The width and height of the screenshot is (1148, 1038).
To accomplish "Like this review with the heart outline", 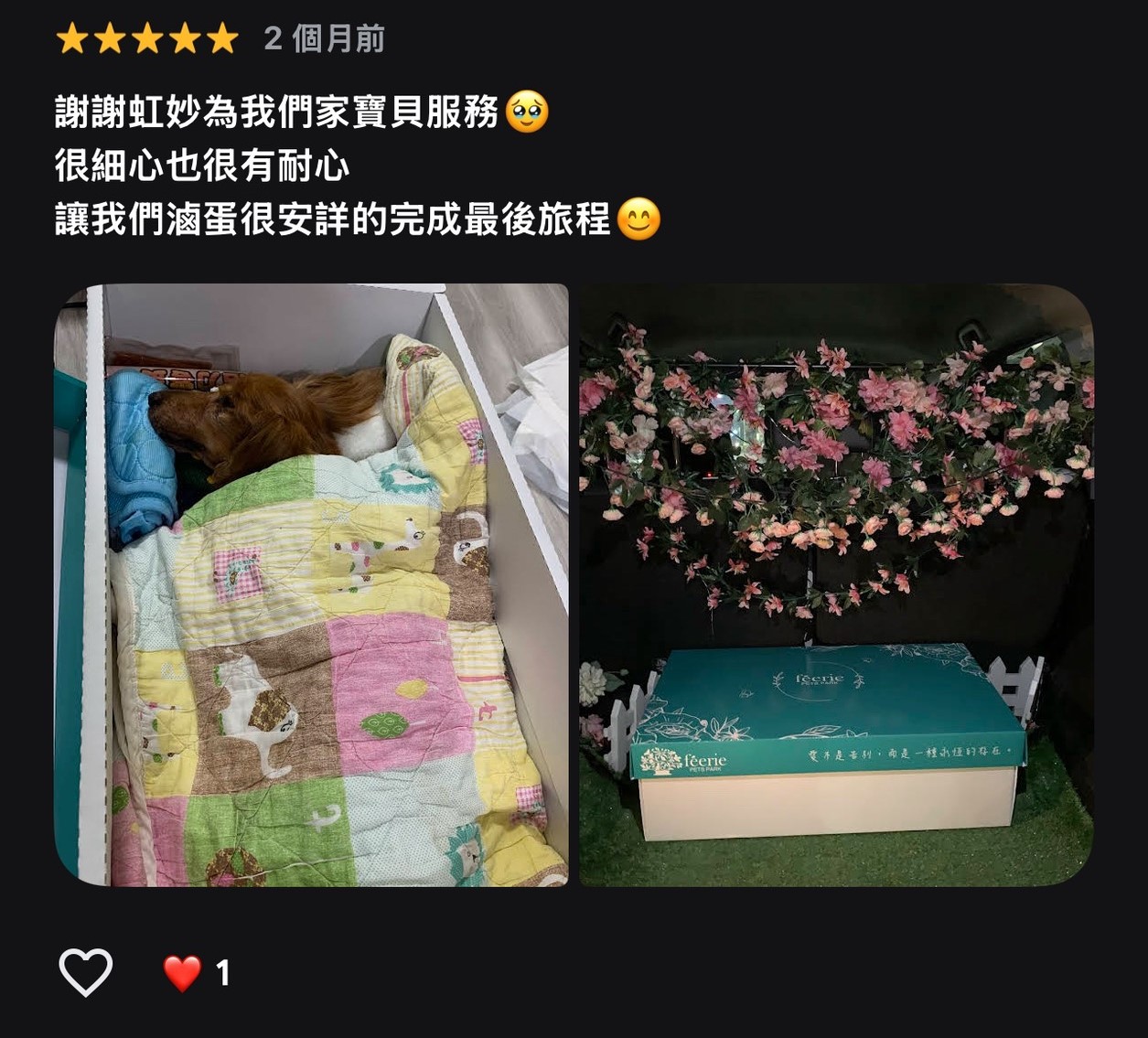I will tap(86, 972).
